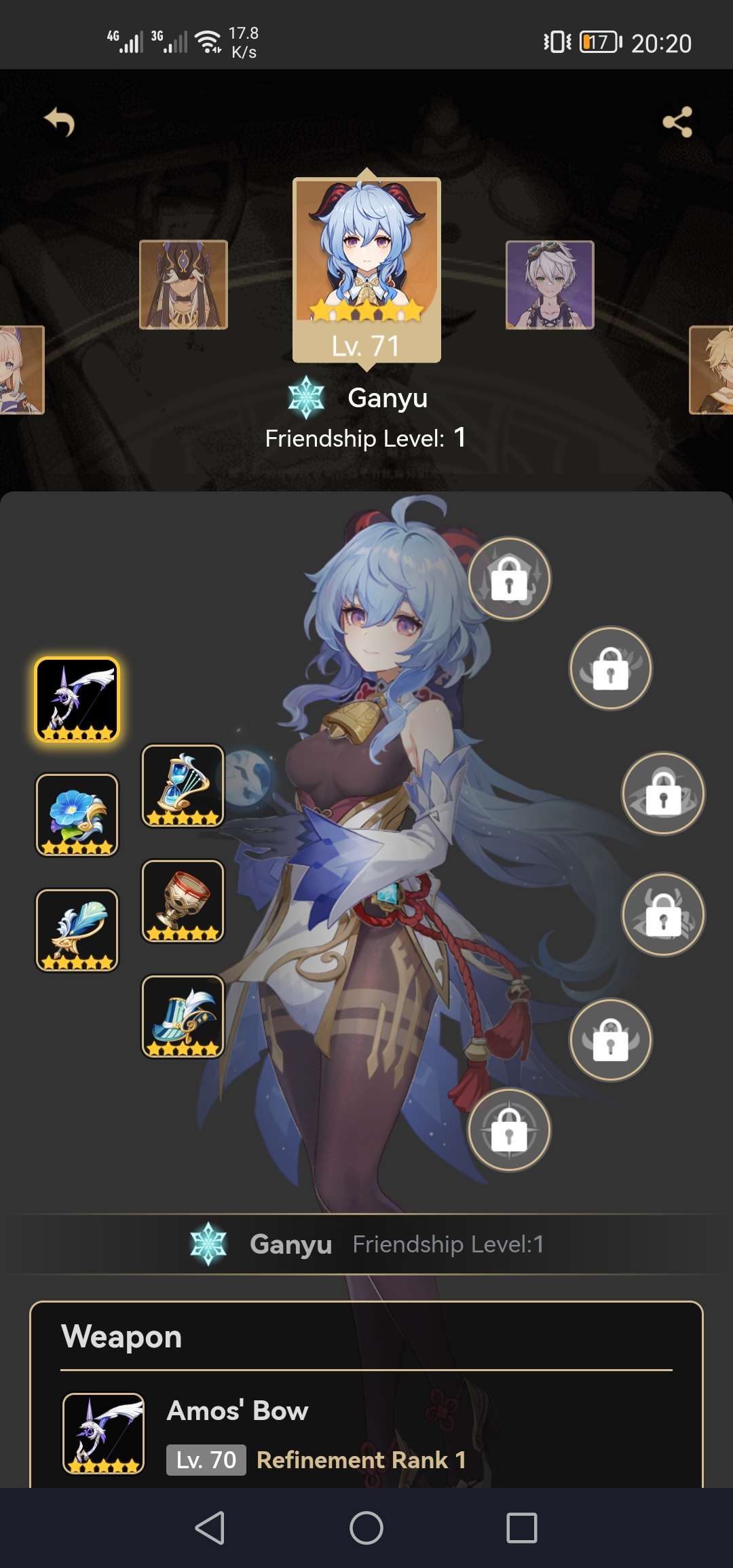View the feather artifact

pos(77,931)
